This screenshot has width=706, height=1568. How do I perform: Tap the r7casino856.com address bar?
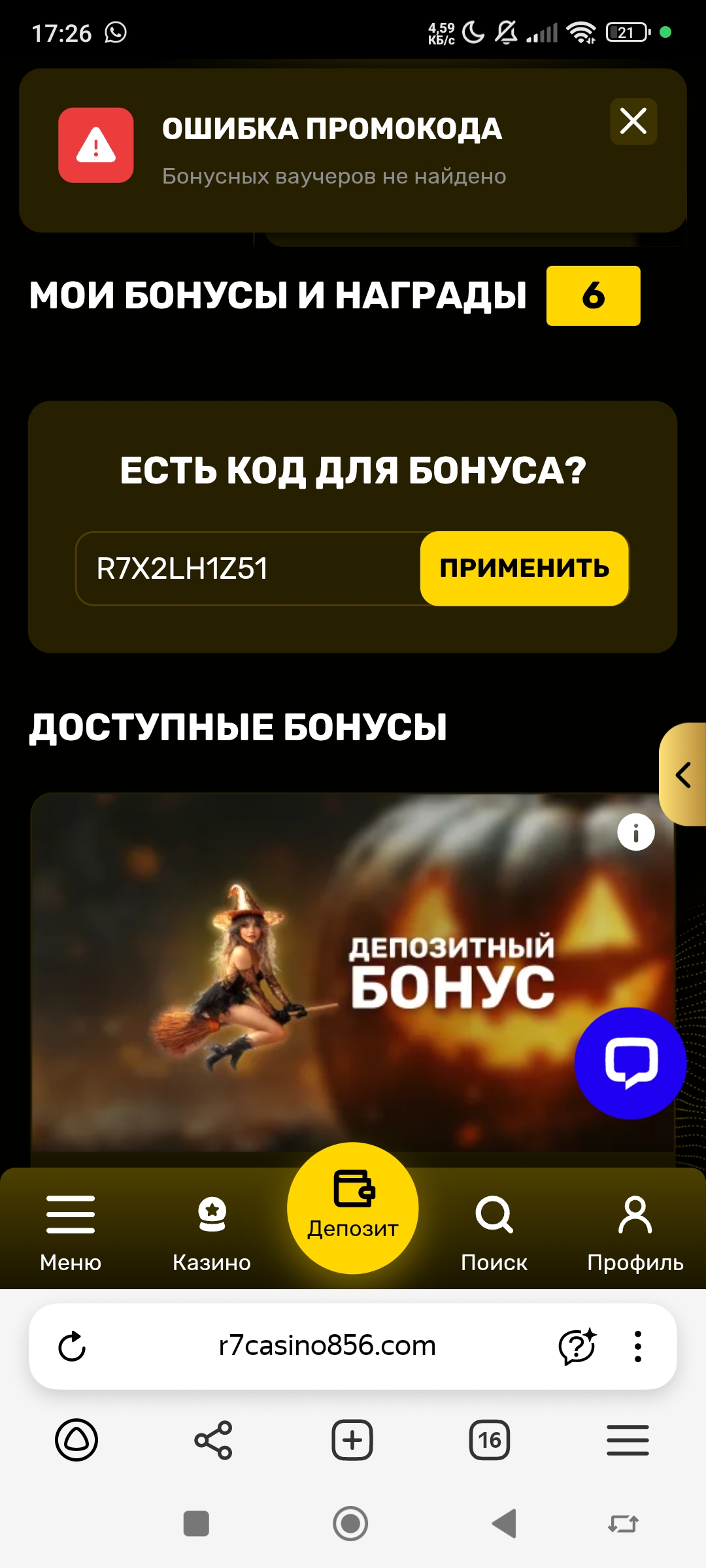pyautogui.click(x=327, y=1346)
